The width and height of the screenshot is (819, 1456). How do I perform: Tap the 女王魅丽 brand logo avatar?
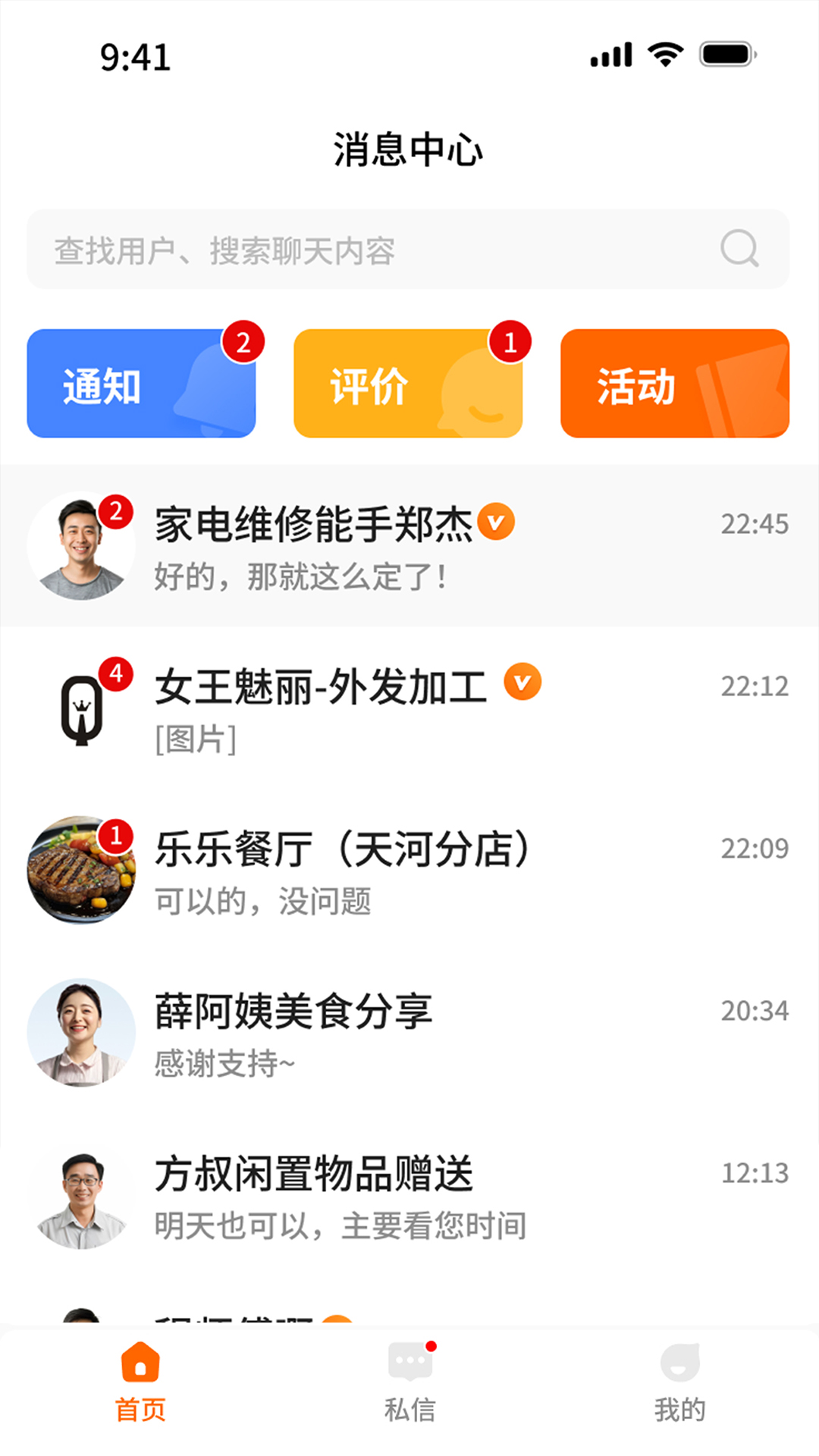tap(82, 707)
